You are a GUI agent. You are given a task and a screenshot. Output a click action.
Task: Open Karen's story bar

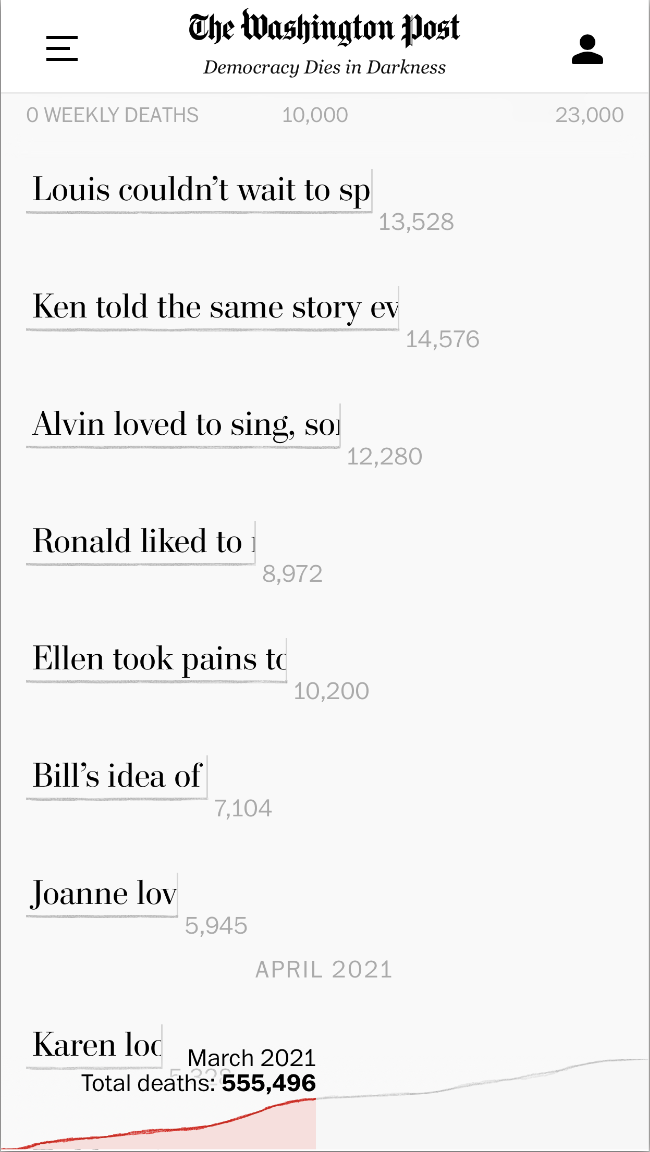[x=95, y=1046]
